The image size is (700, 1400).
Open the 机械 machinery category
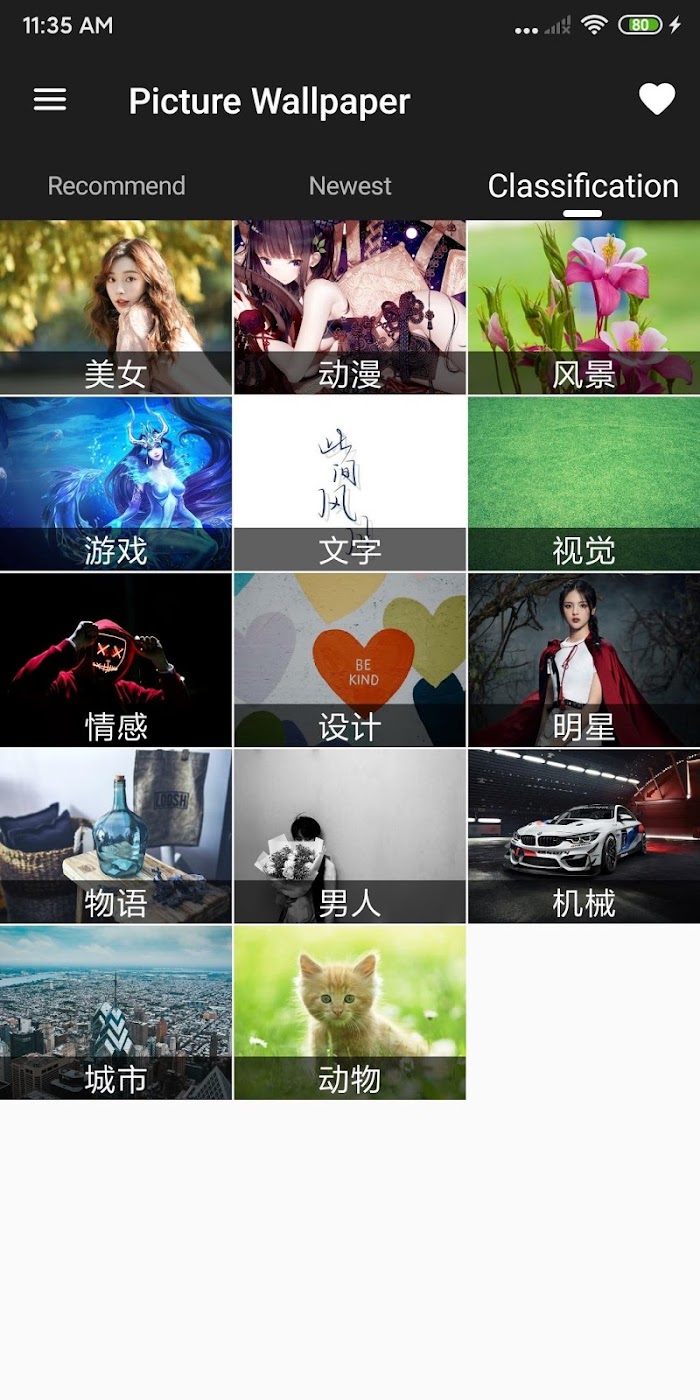tap(584, 836)
